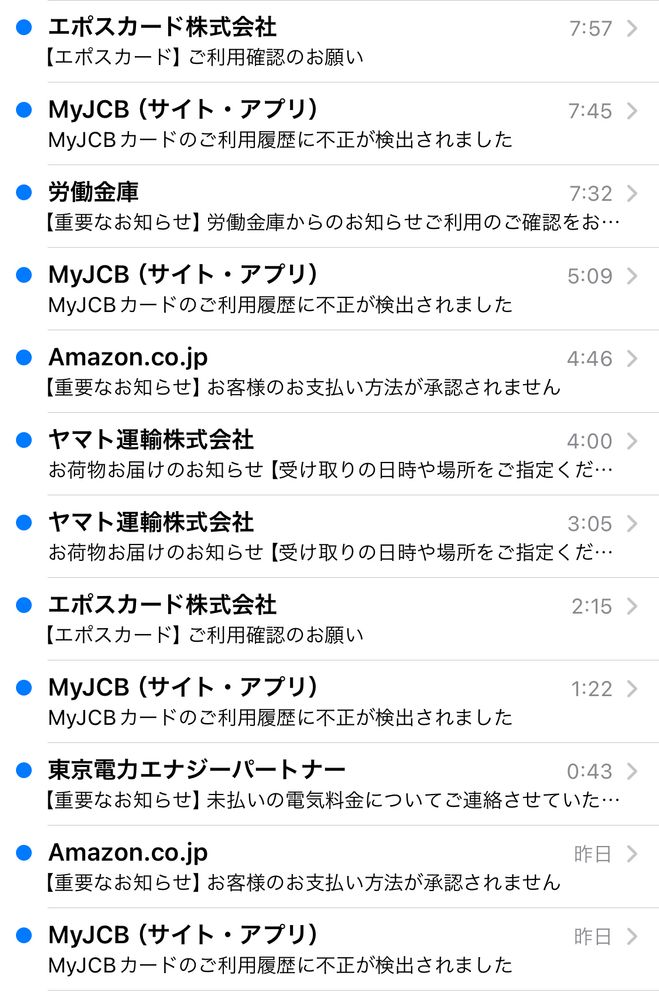Open the MyJCB email received at 7:45
659x1000 pixels.
click(x=330, y=124)
